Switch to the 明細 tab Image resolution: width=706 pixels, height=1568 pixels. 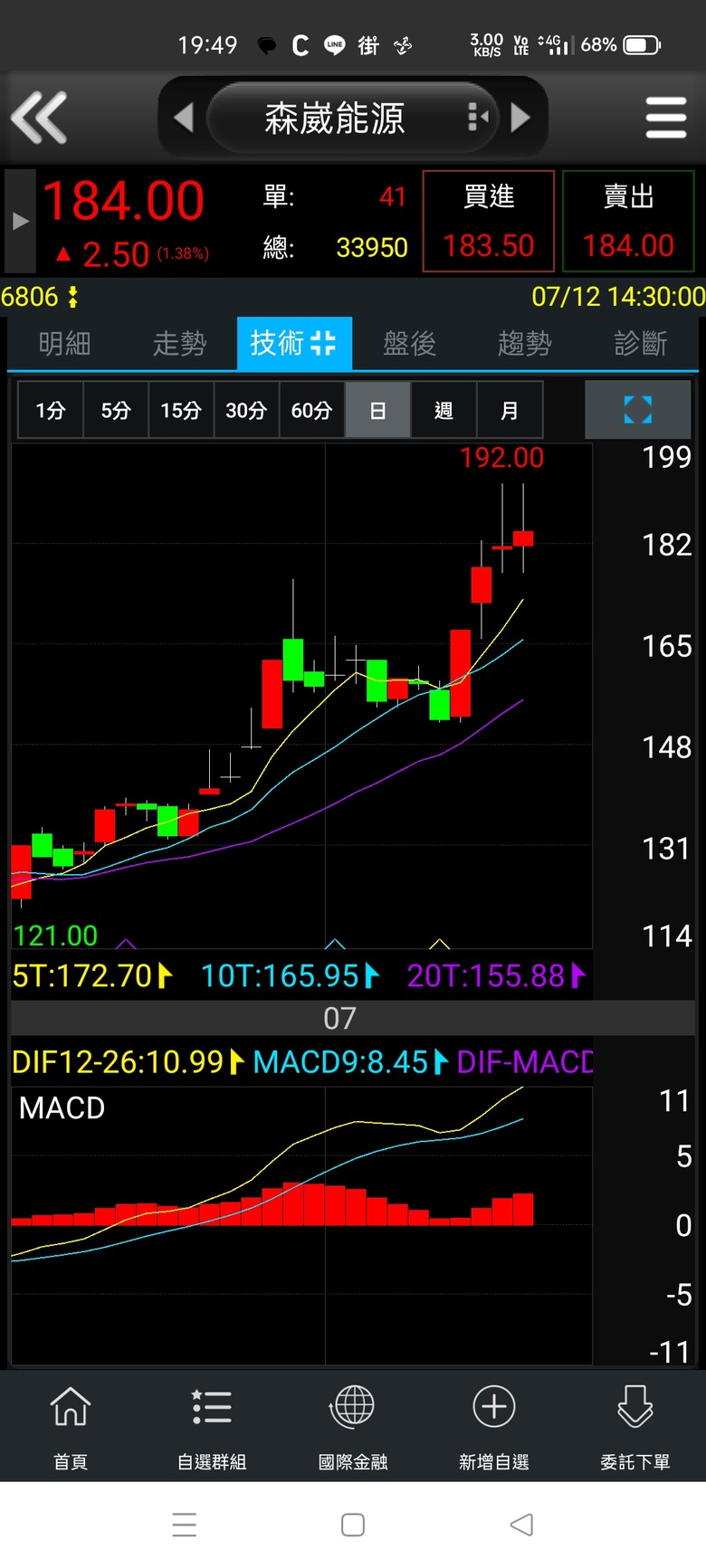(x=64, y=344)
